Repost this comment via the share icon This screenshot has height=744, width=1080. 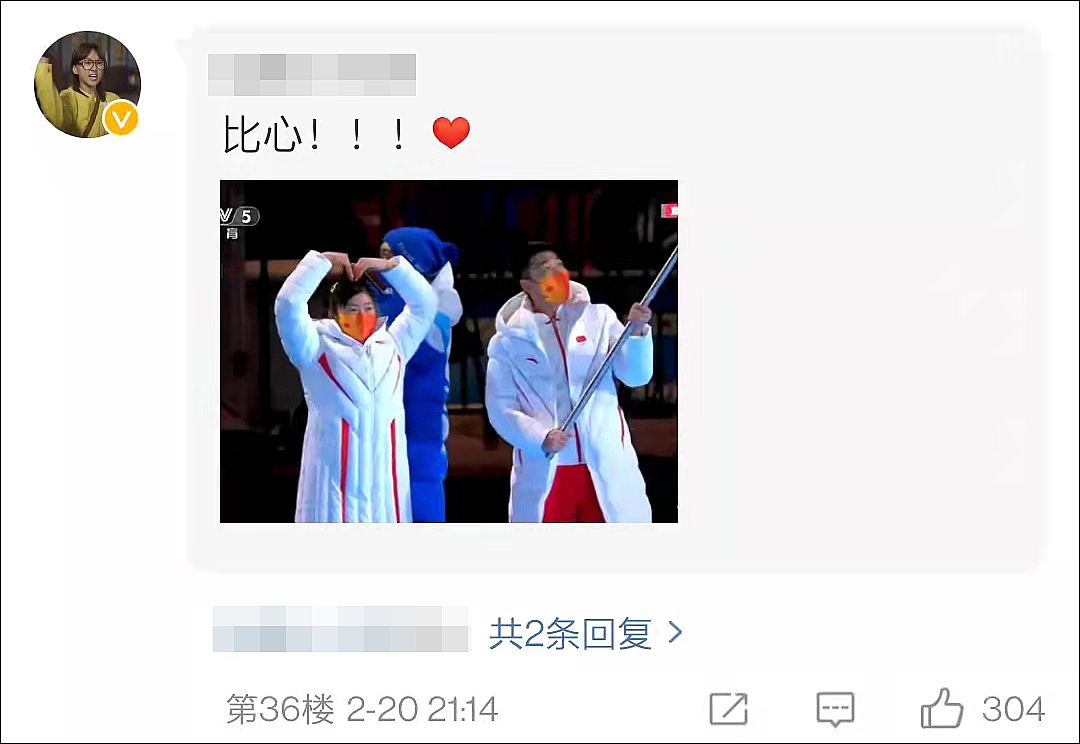[x=728, y=709]
